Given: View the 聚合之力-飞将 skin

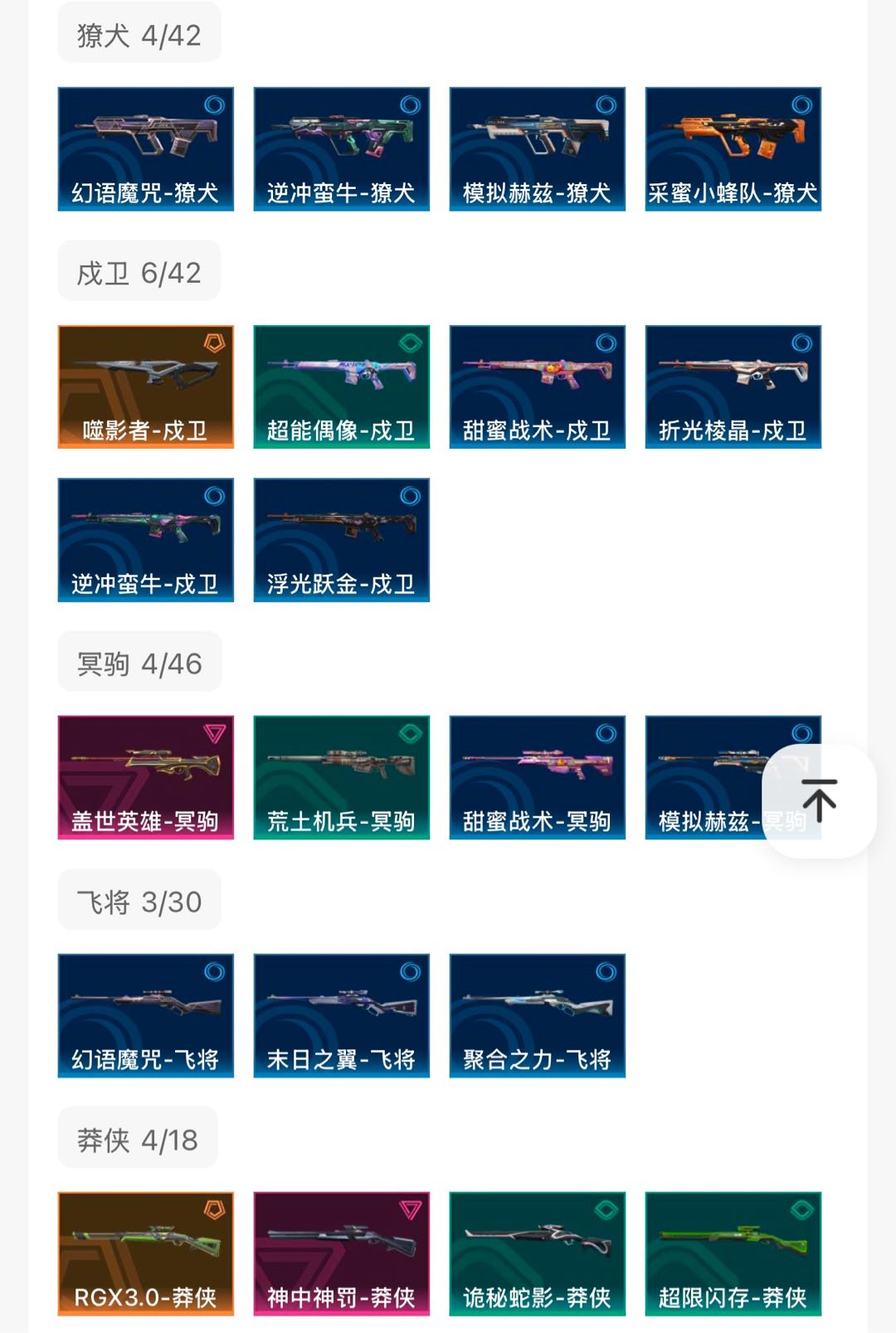Looking at the screenshot, I should (x=538, y=1015).
